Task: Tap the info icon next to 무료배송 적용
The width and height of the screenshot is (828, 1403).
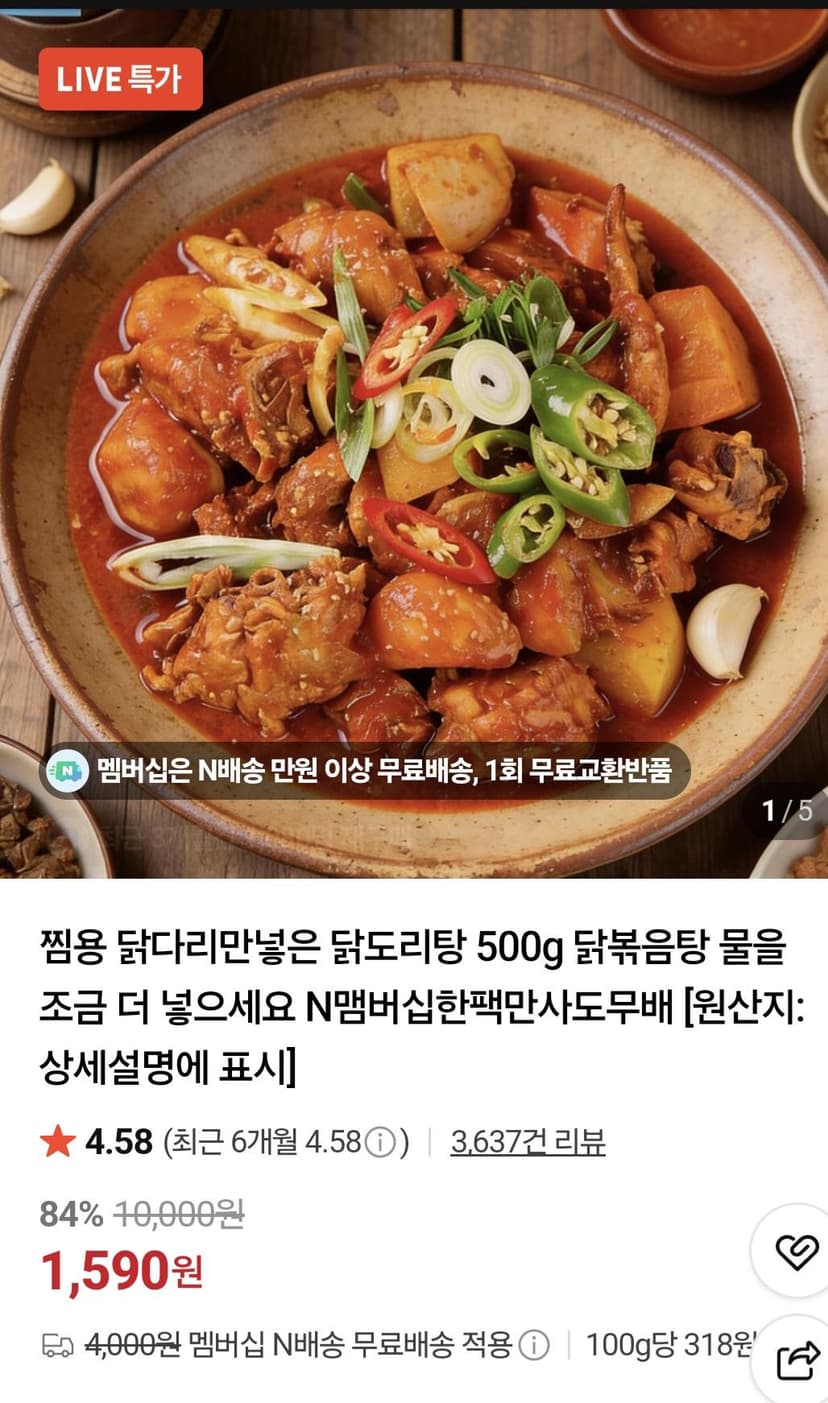Action: (x=534, y=1345)
